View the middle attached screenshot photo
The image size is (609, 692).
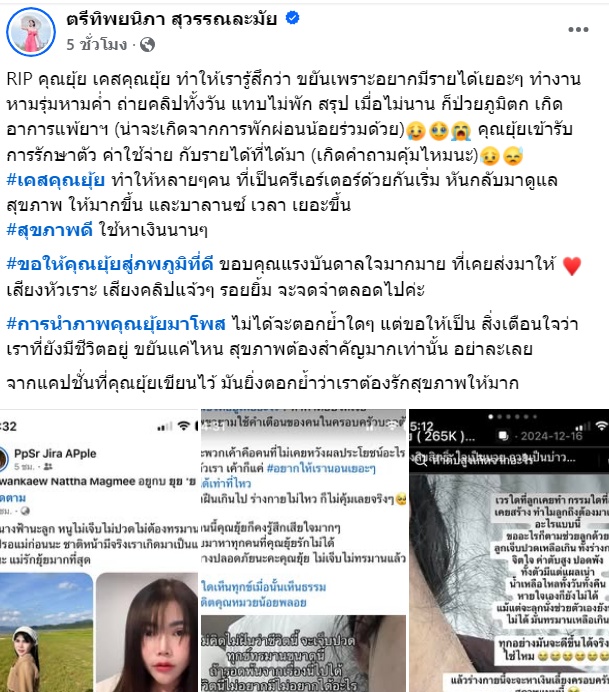pos(301,550)
